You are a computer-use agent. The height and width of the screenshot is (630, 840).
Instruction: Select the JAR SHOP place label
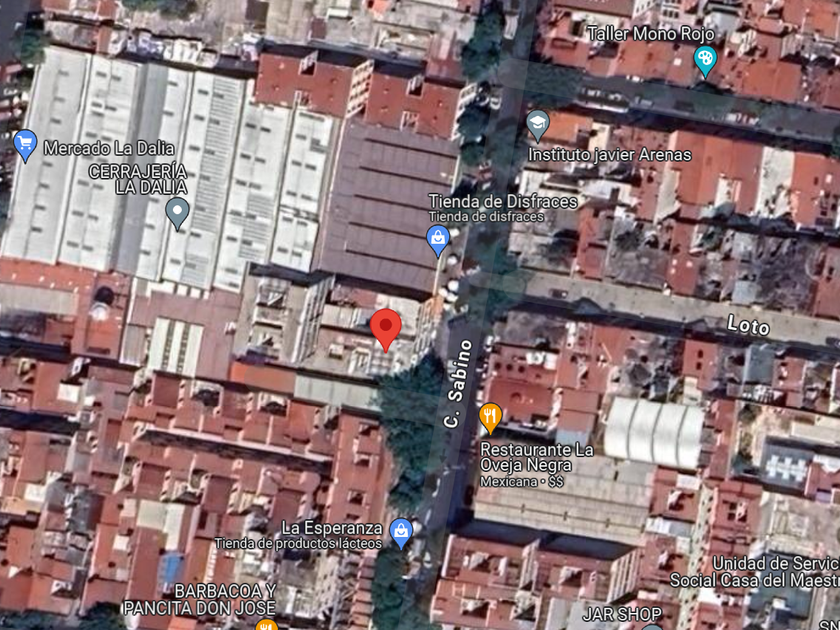click(622, 613)
